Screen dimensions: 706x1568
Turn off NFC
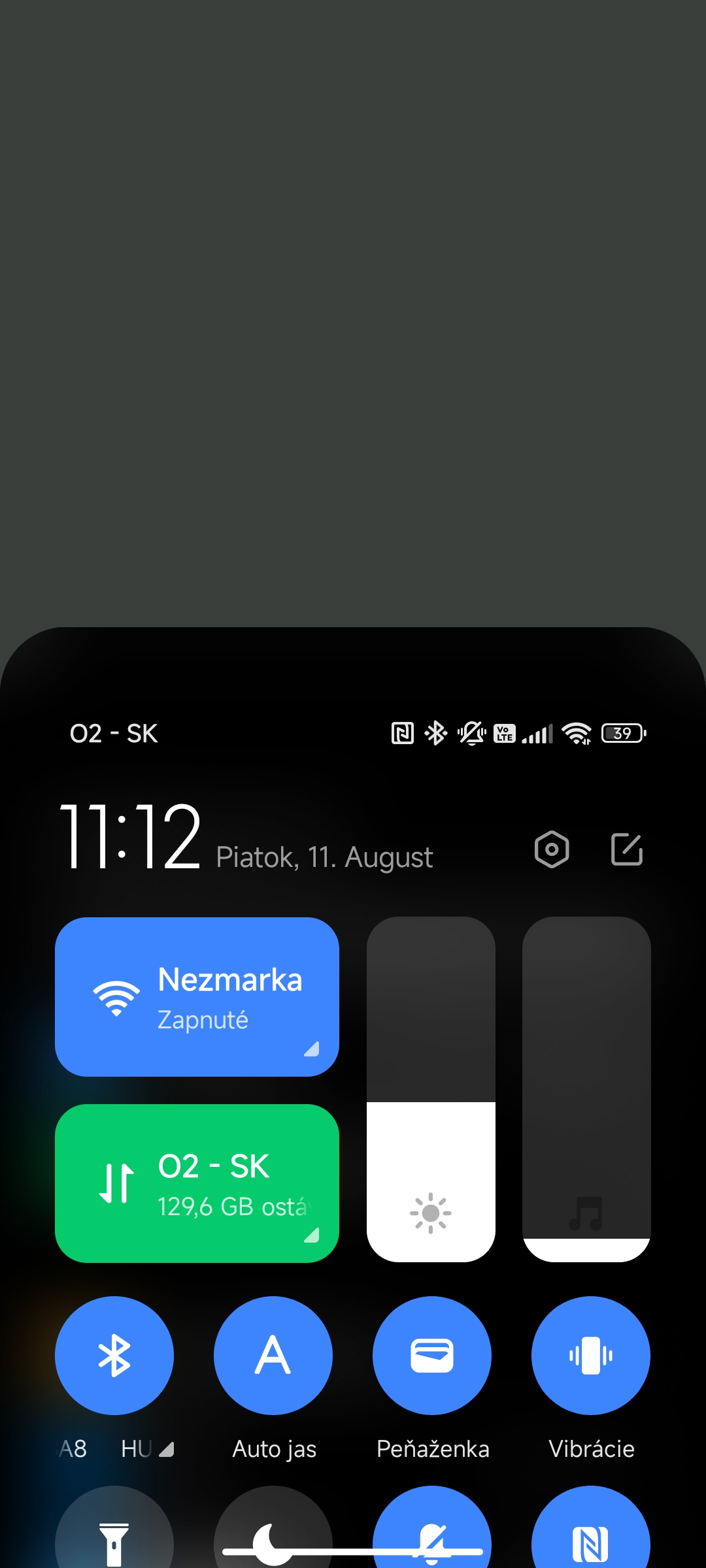591,1529
